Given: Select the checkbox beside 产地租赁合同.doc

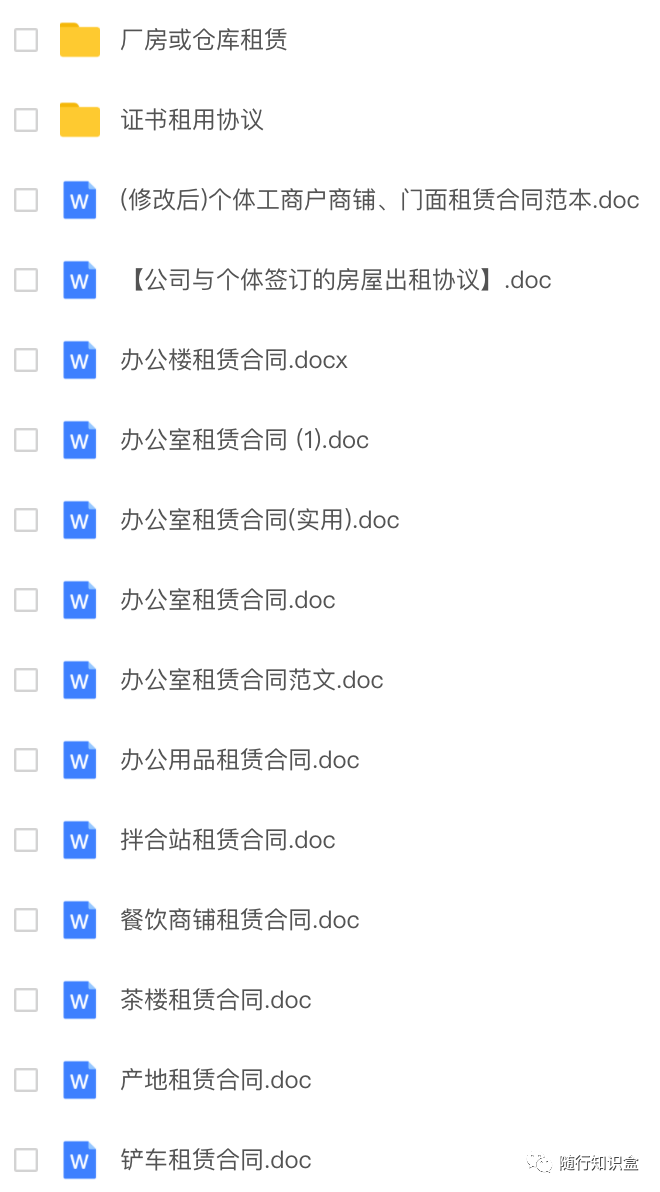Looking at the screenshot, I should click(x=26, y=1079).
